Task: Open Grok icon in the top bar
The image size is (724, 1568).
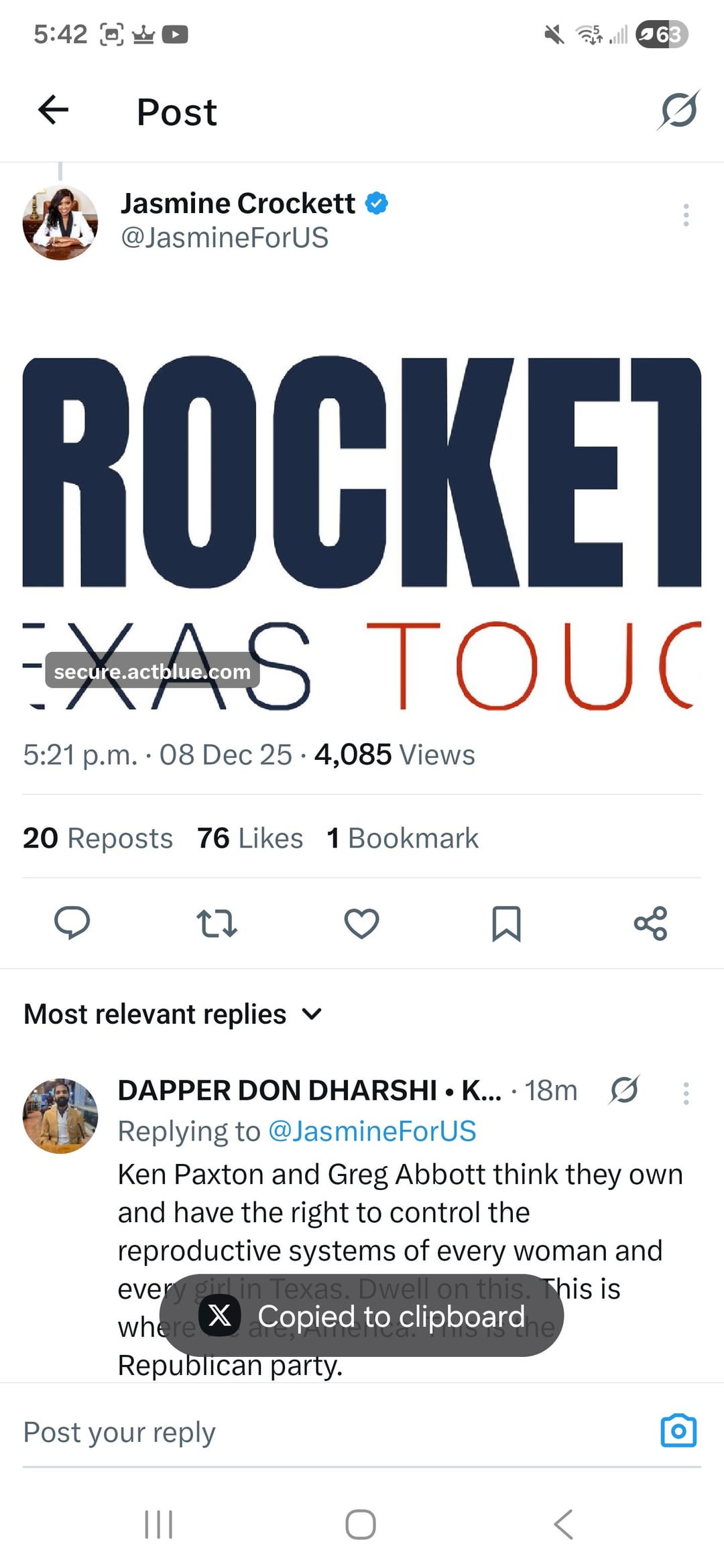Action: 678,111
